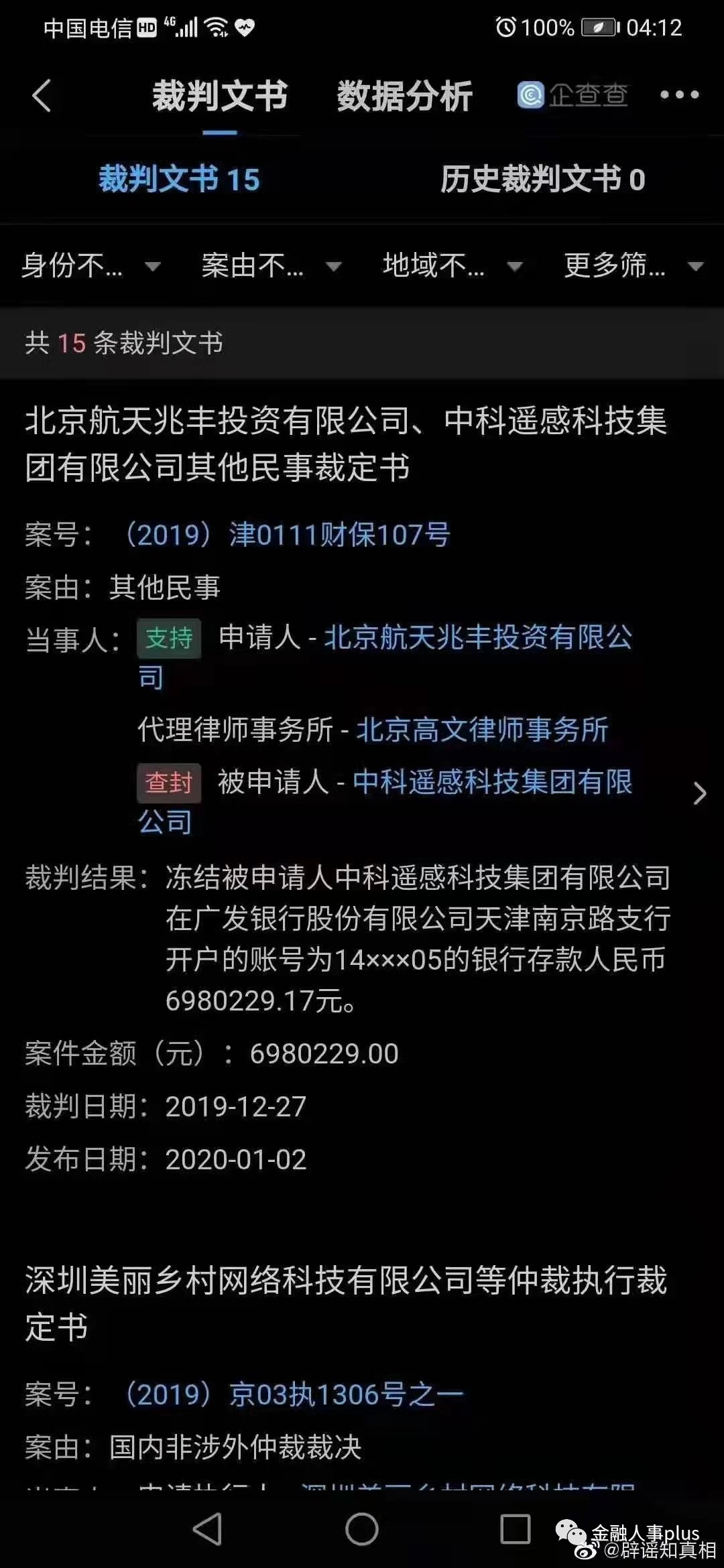Open the 深圳美丽乡村网络科技 arbitration judgment

(x=346, y=1303)
